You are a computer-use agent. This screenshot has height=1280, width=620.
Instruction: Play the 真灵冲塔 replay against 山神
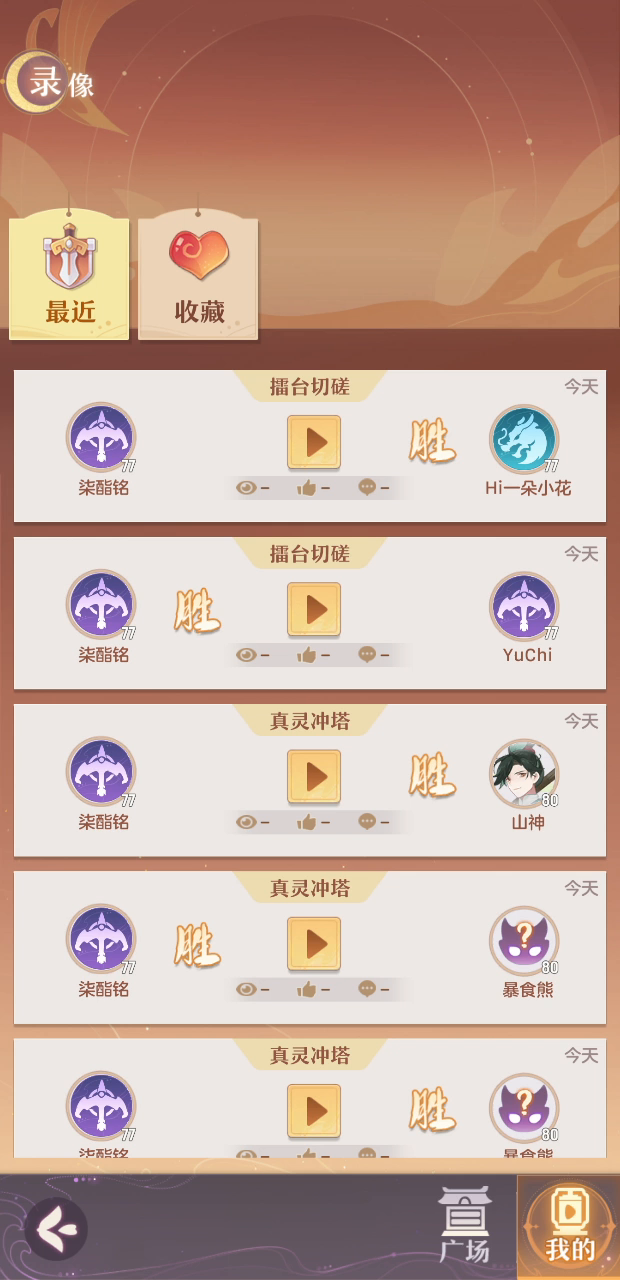pos(314,776)
